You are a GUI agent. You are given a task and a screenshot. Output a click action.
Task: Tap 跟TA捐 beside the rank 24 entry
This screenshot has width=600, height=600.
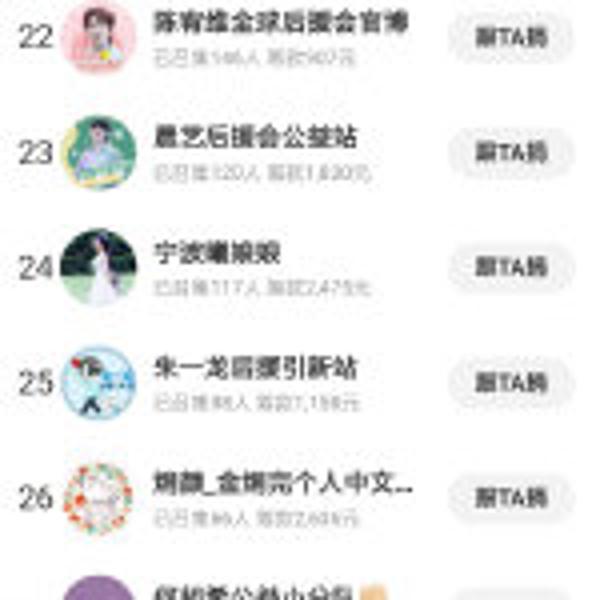pos(511,268)
